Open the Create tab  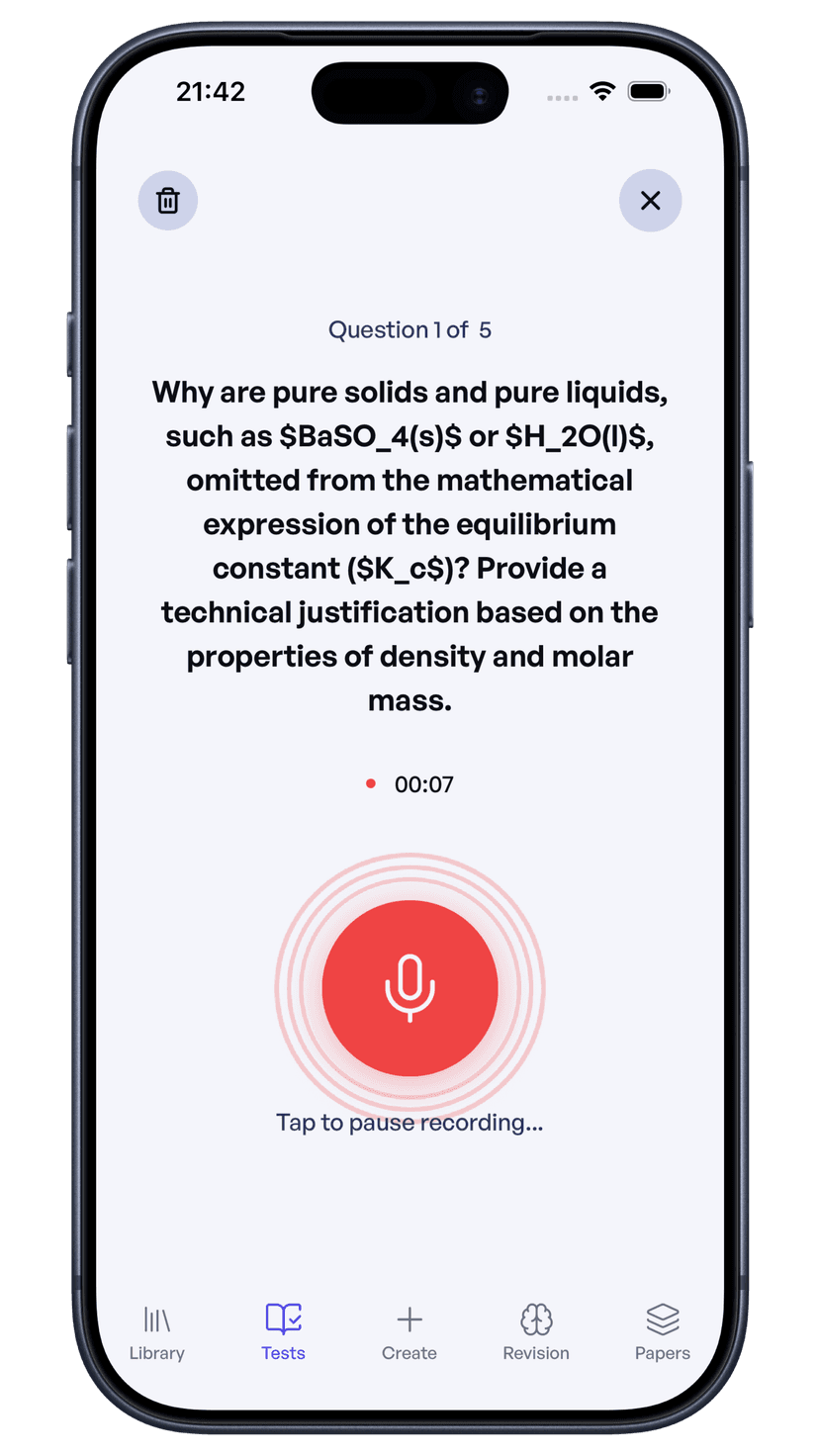click(409, 1331)
